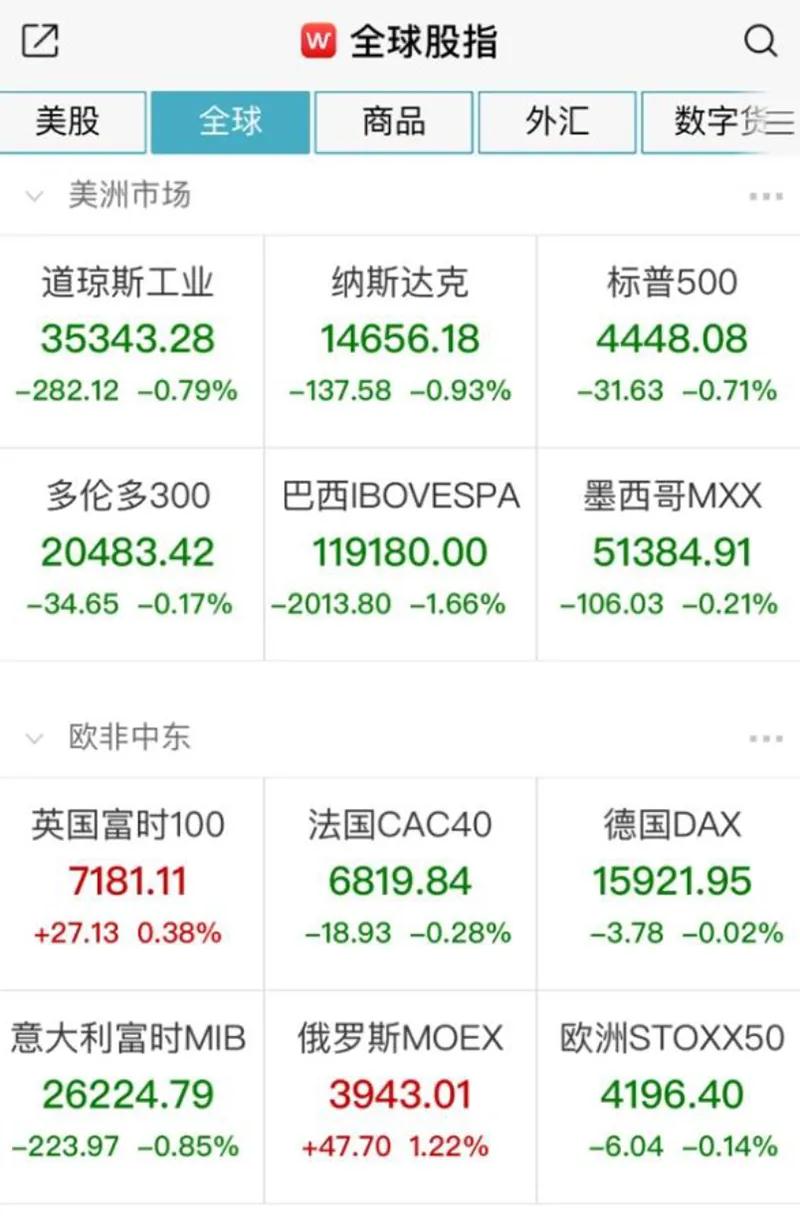
Task: Tap the open-in-window icon
Action: [40, 41]
